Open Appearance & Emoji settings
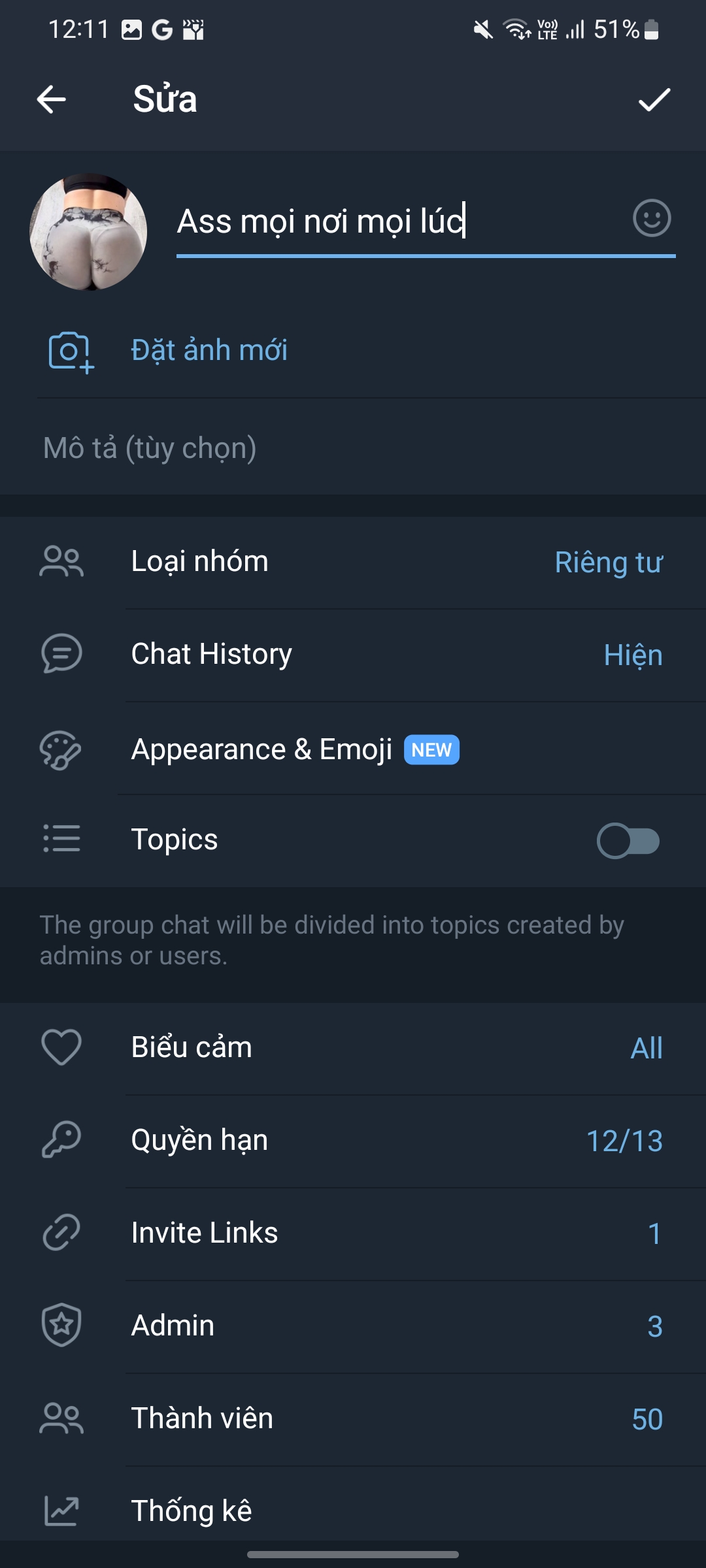The width and height of the screenshot is (706, 1568). (353, 749)
